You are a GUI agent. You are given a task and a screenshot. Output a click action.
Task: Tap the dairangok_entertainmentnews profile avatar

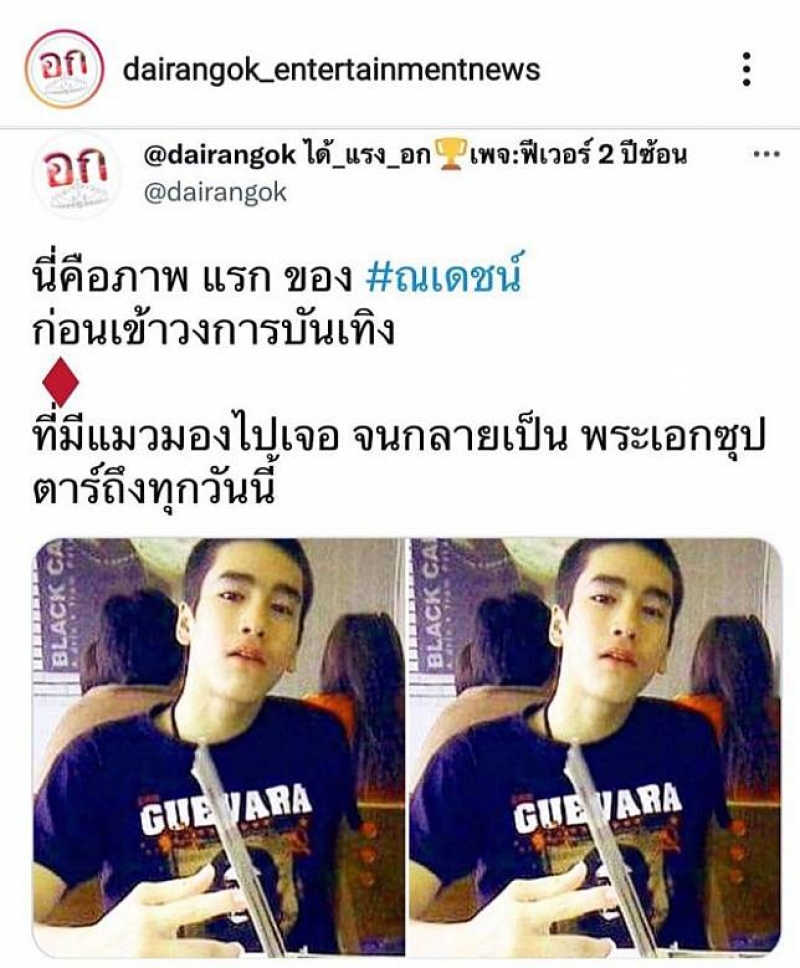(64, 69)
